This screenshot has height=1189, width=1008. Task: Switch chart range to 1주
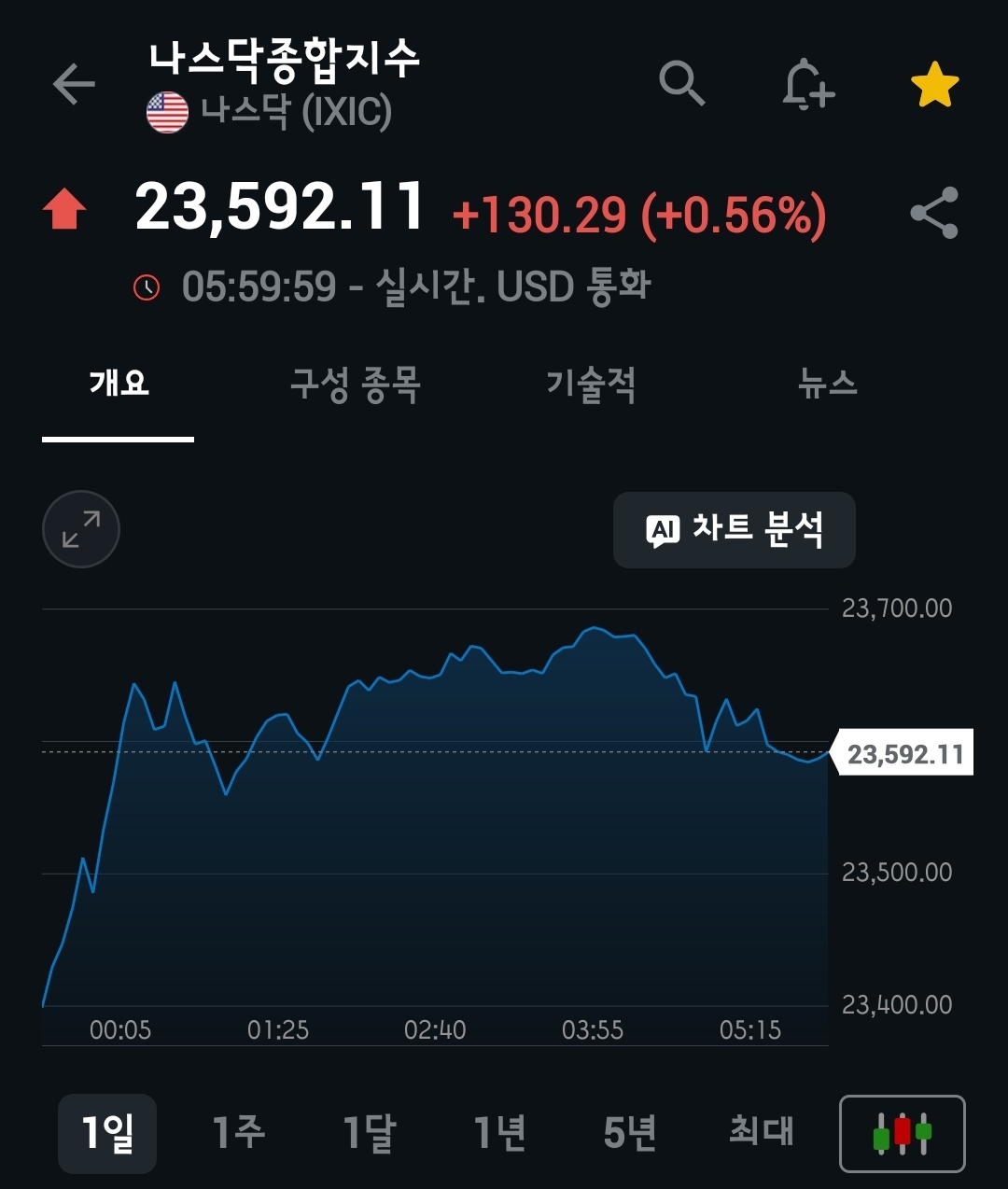tap(238, 1133)
